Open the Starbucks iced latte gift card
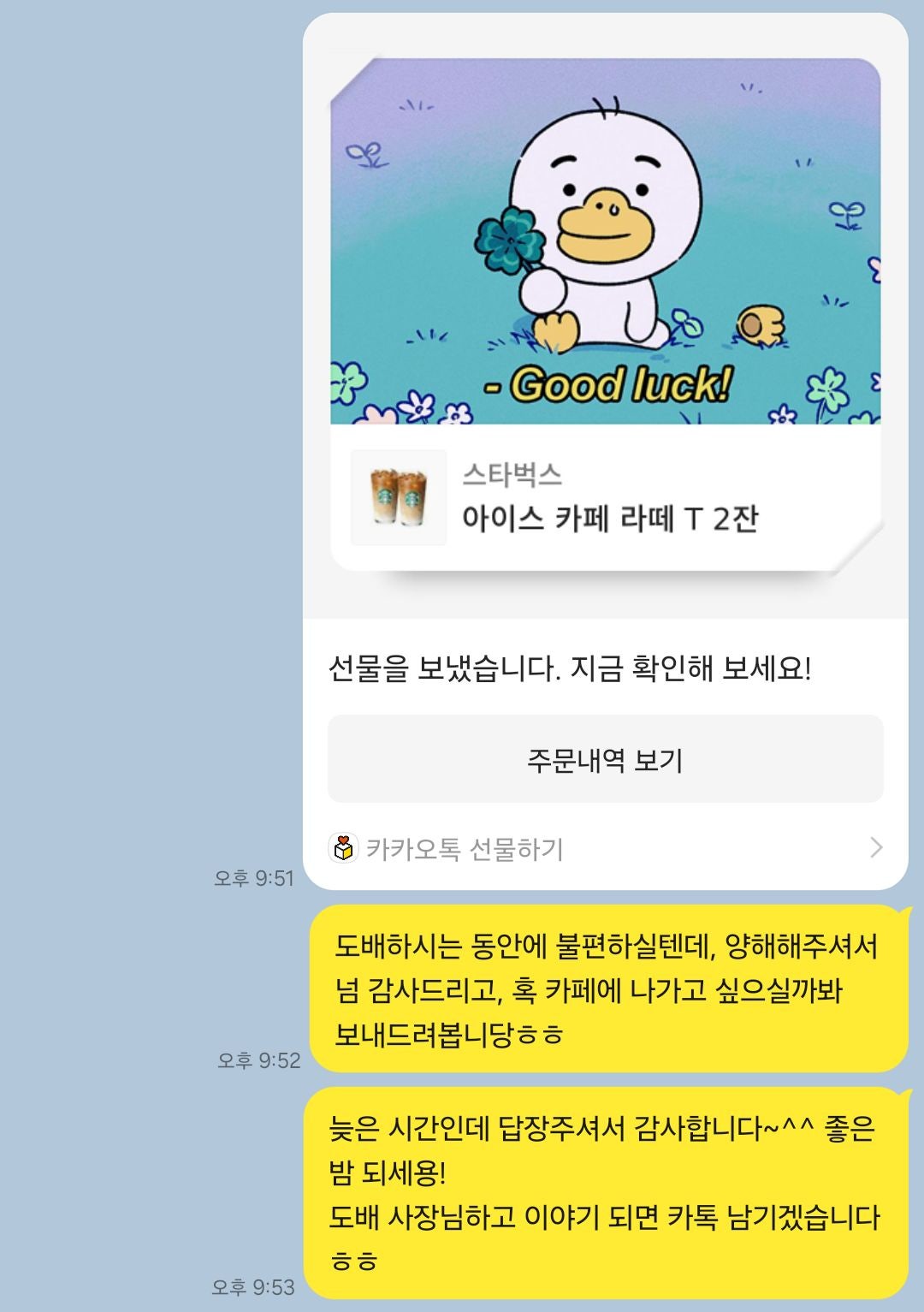 tap(605, 497)
